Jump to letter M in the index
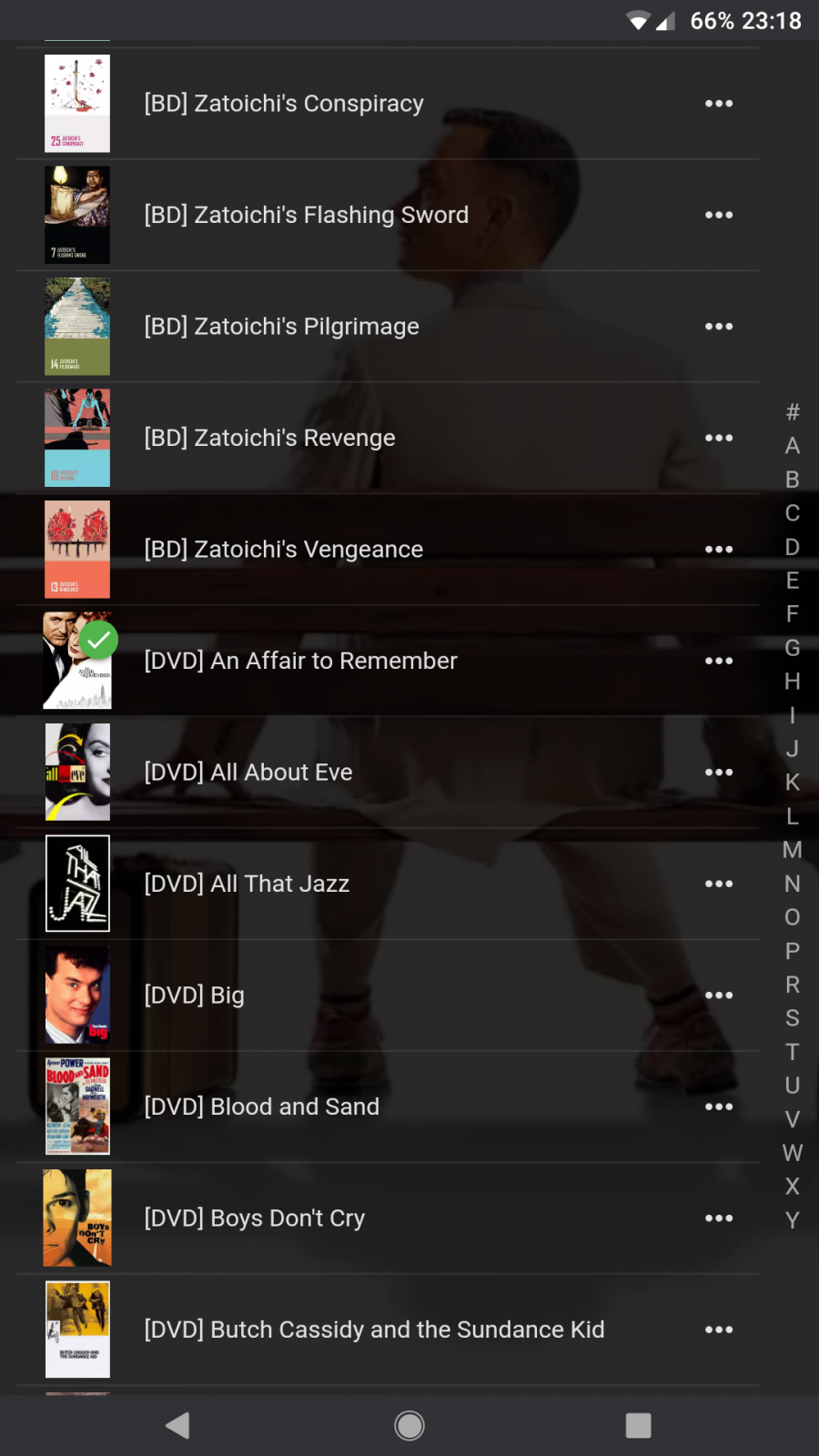Viewport: 819px width, 1456px height. (793, 850)
